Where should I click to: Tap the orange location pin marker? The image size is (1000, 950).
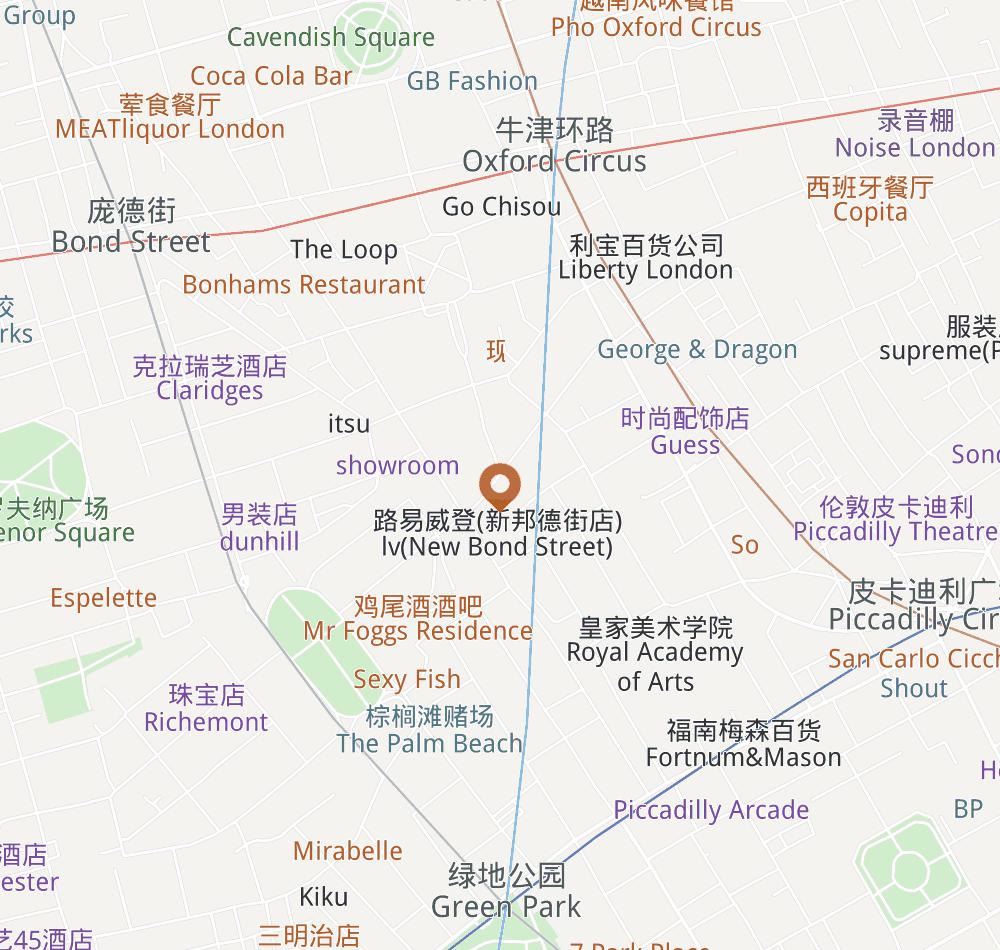(498, 485)
